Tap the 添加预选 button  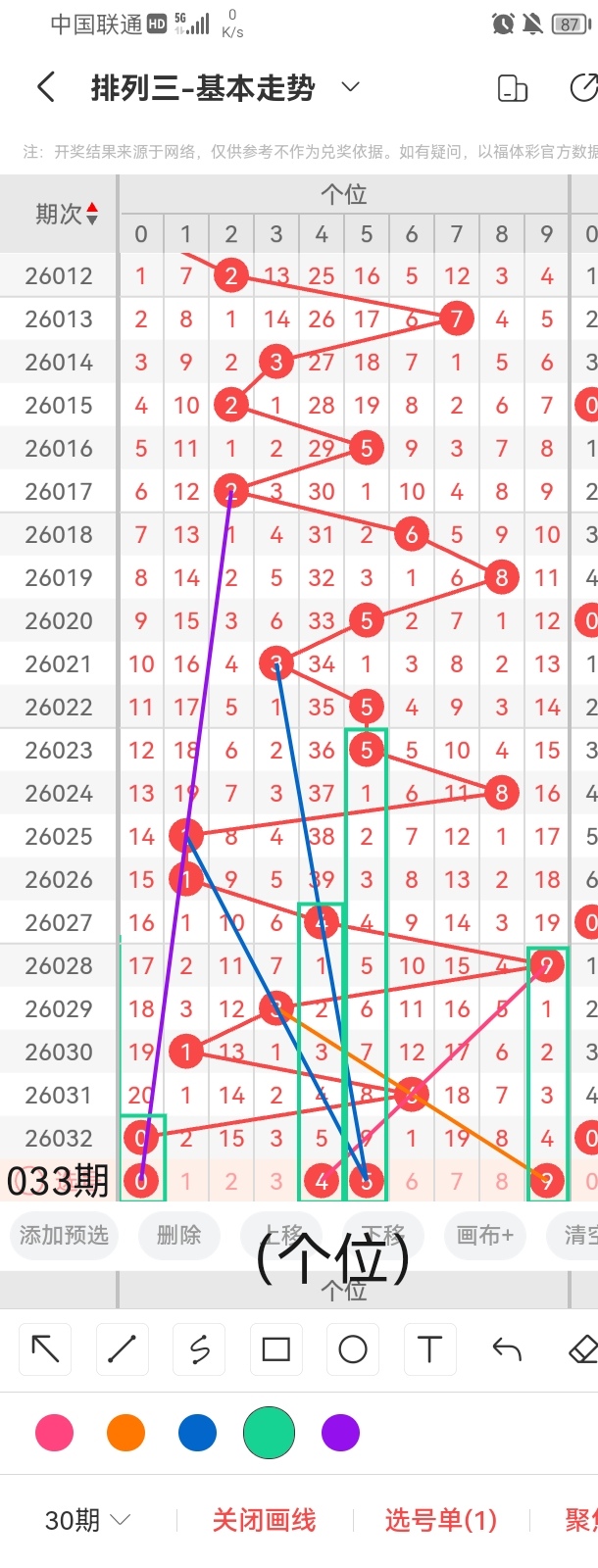click(64, 1235)
